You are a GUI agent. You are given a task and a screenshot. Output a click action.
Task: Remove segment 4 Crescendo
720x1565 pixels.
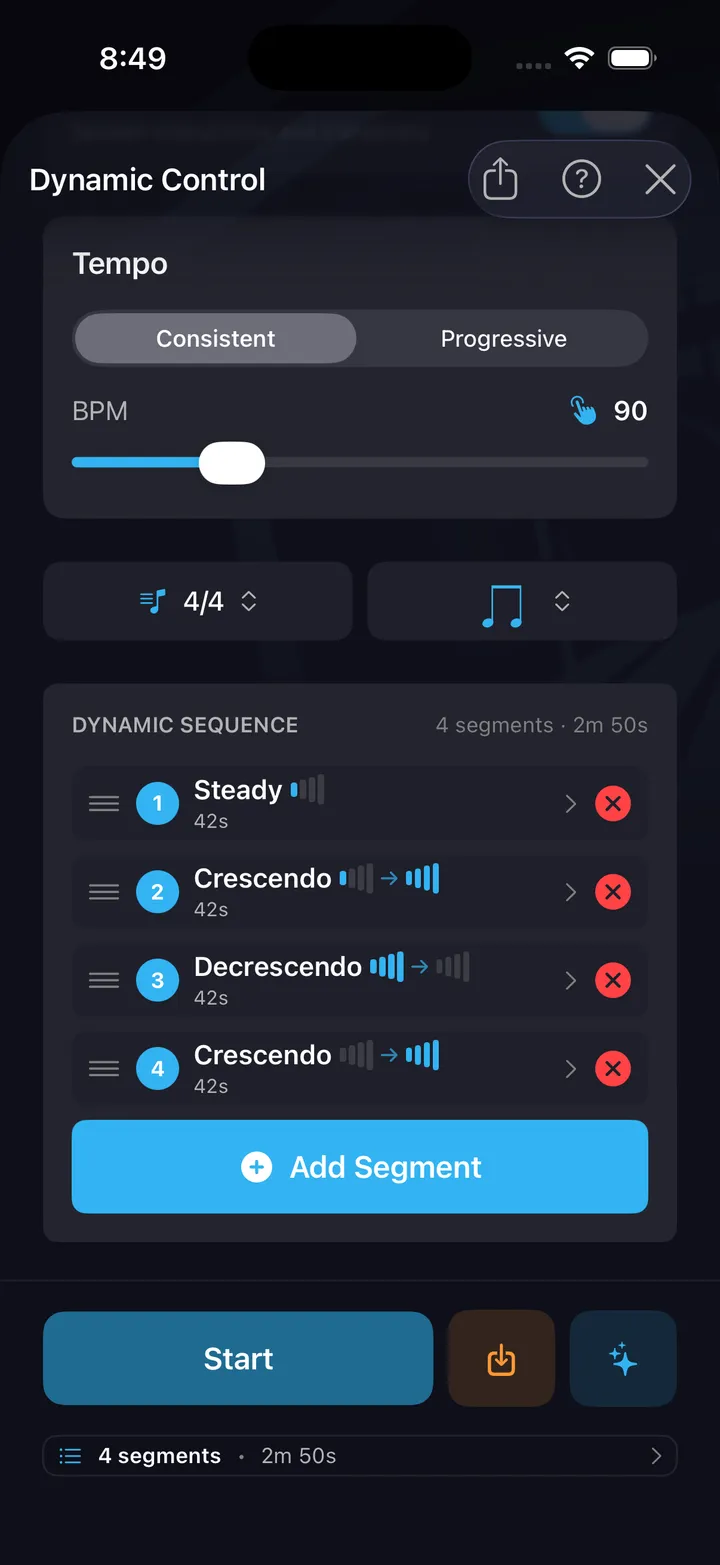tap(613, 1068)
